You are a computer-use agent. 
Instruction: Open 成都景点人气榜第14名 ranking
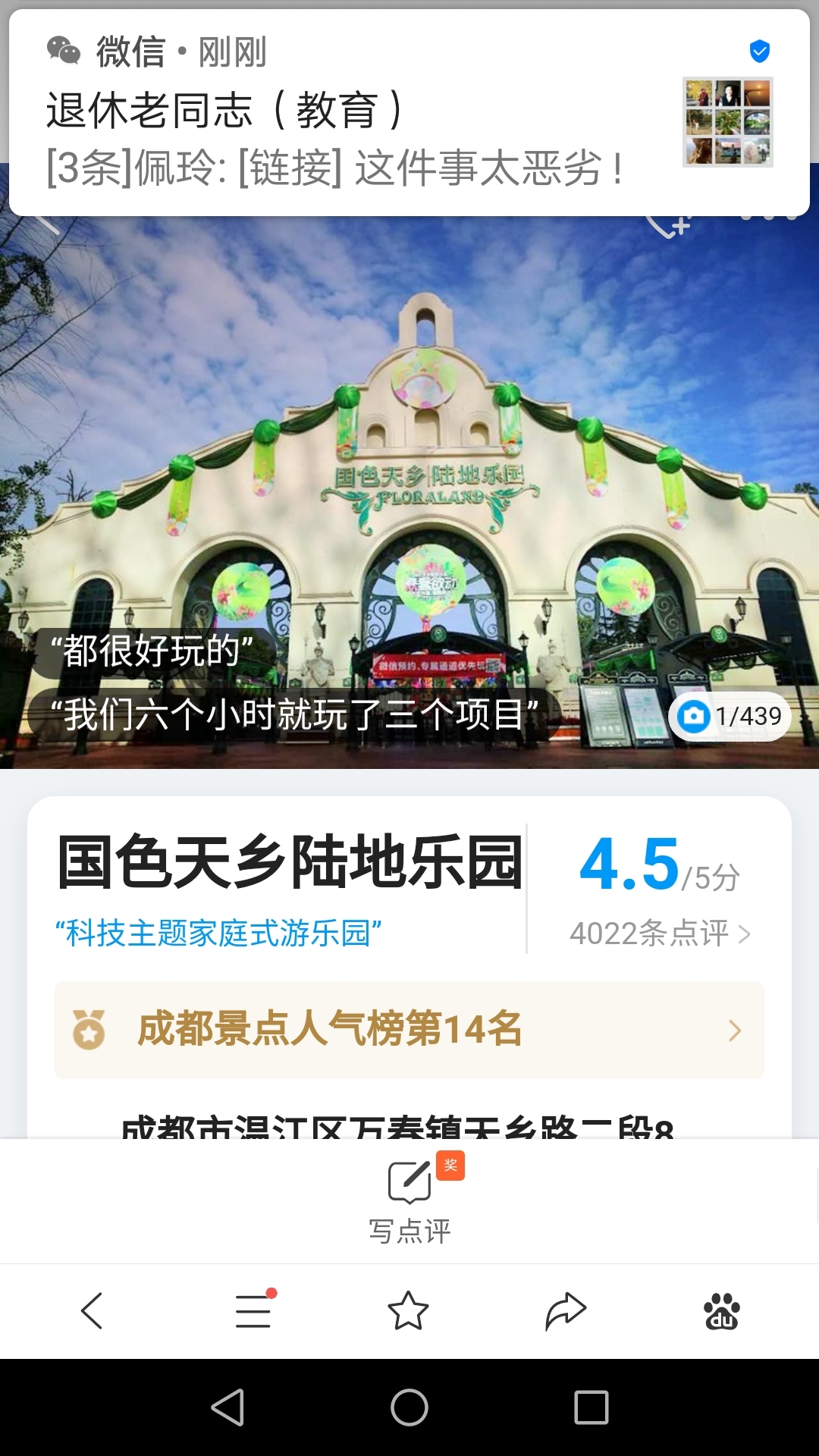409,1030
